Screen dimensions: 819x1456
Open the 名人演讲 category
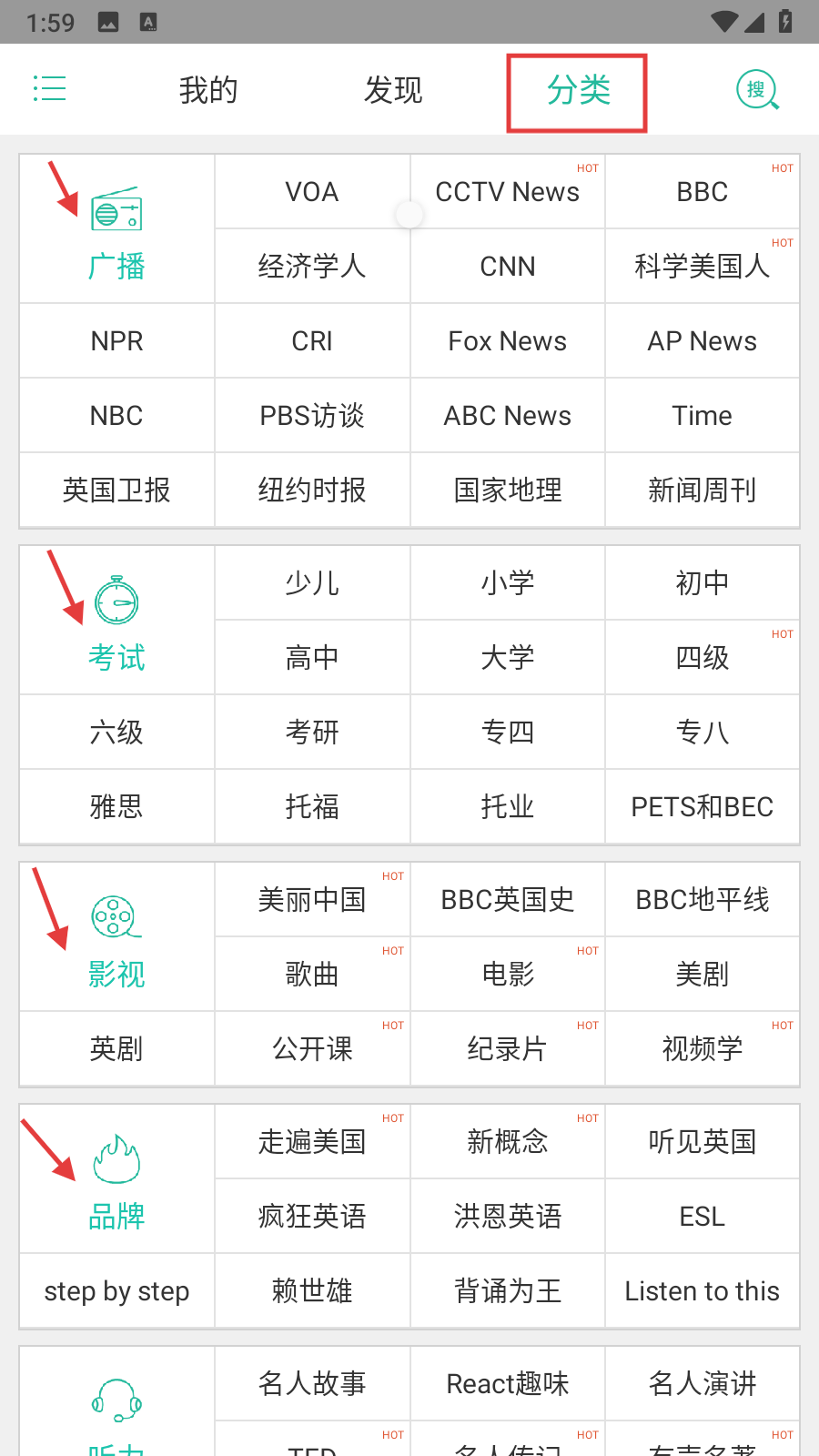point(703,1384)
